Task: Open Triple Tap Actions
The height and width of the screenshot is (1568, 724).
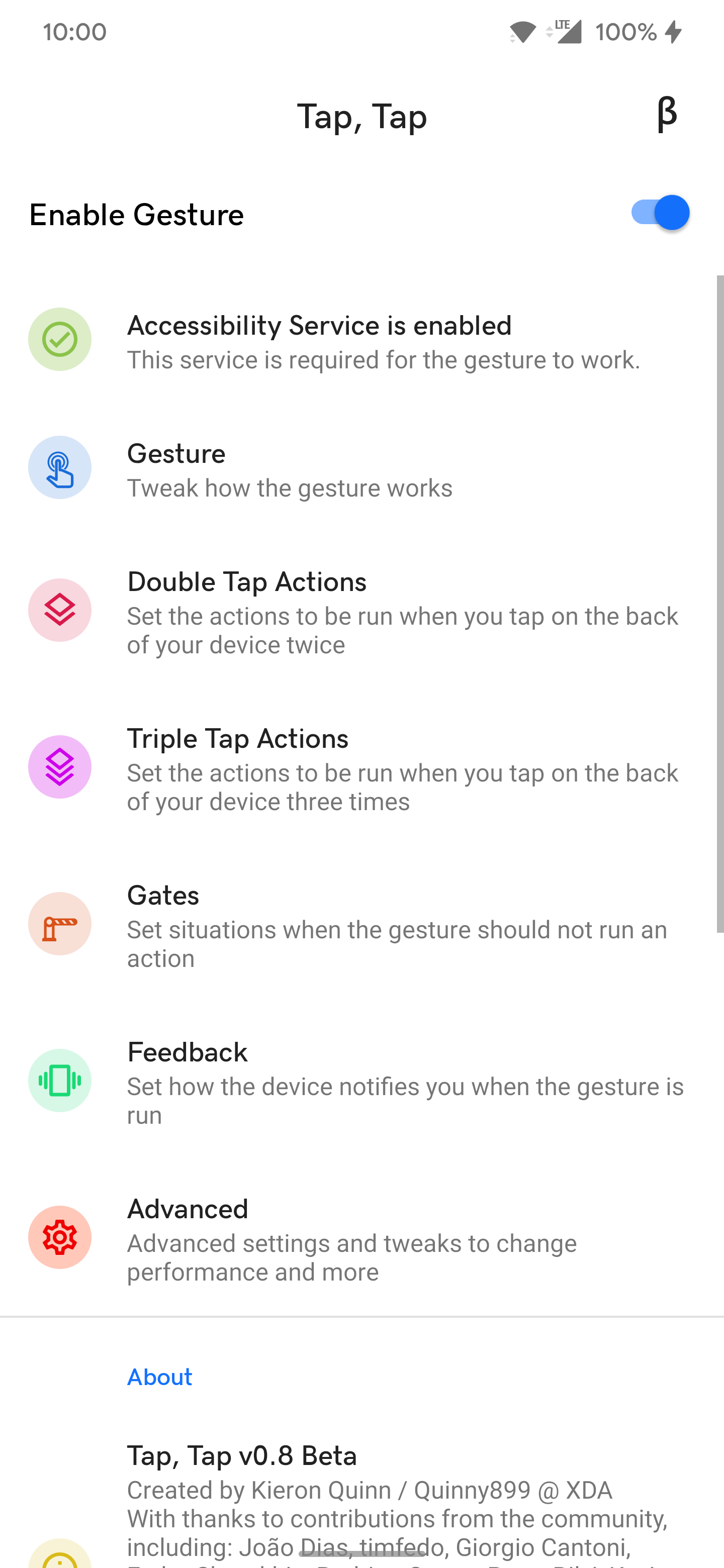Action: tap(361, 767)
